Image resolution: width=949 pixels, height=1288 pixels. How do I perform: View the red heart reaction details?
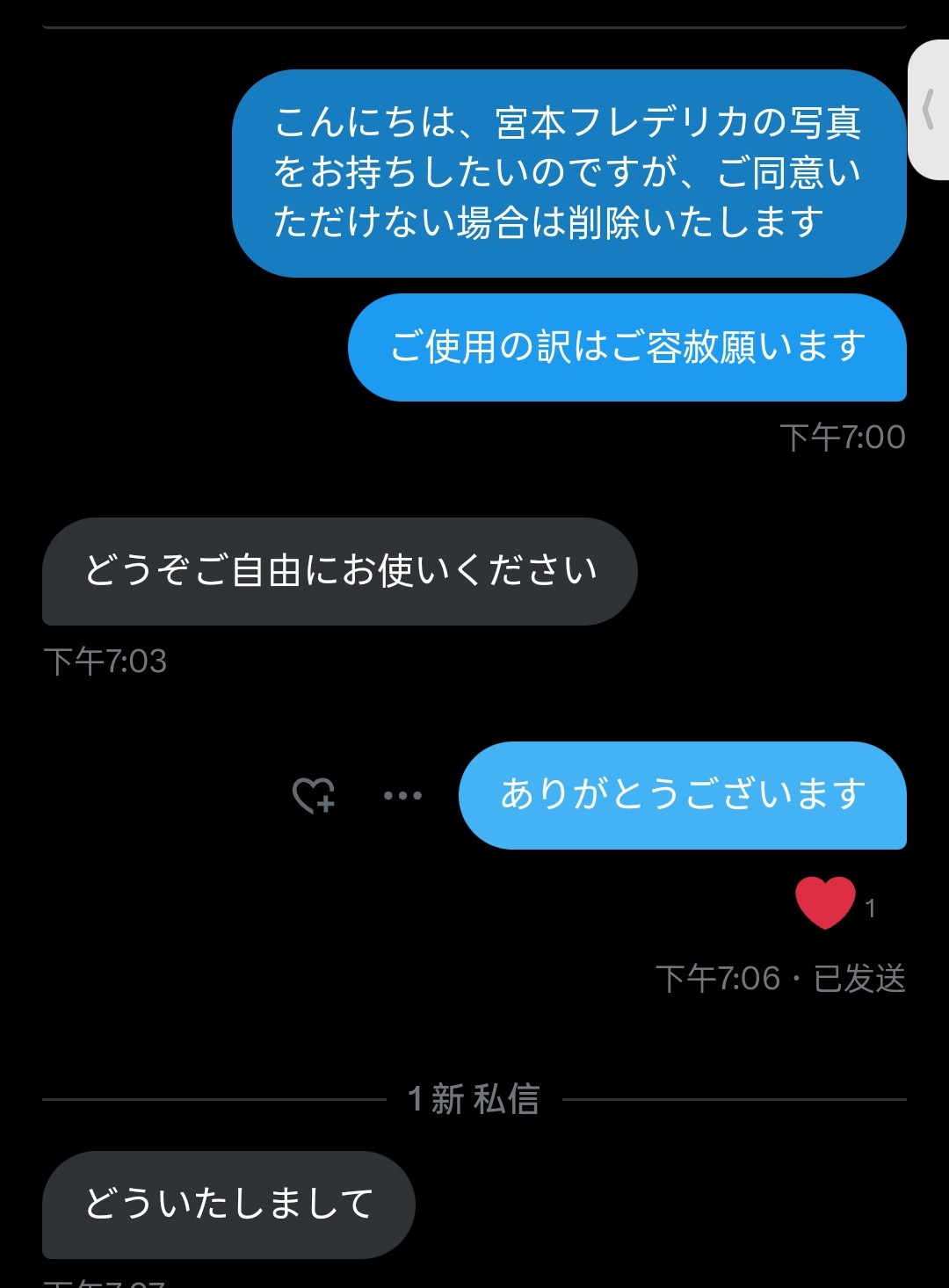[826, 904]
